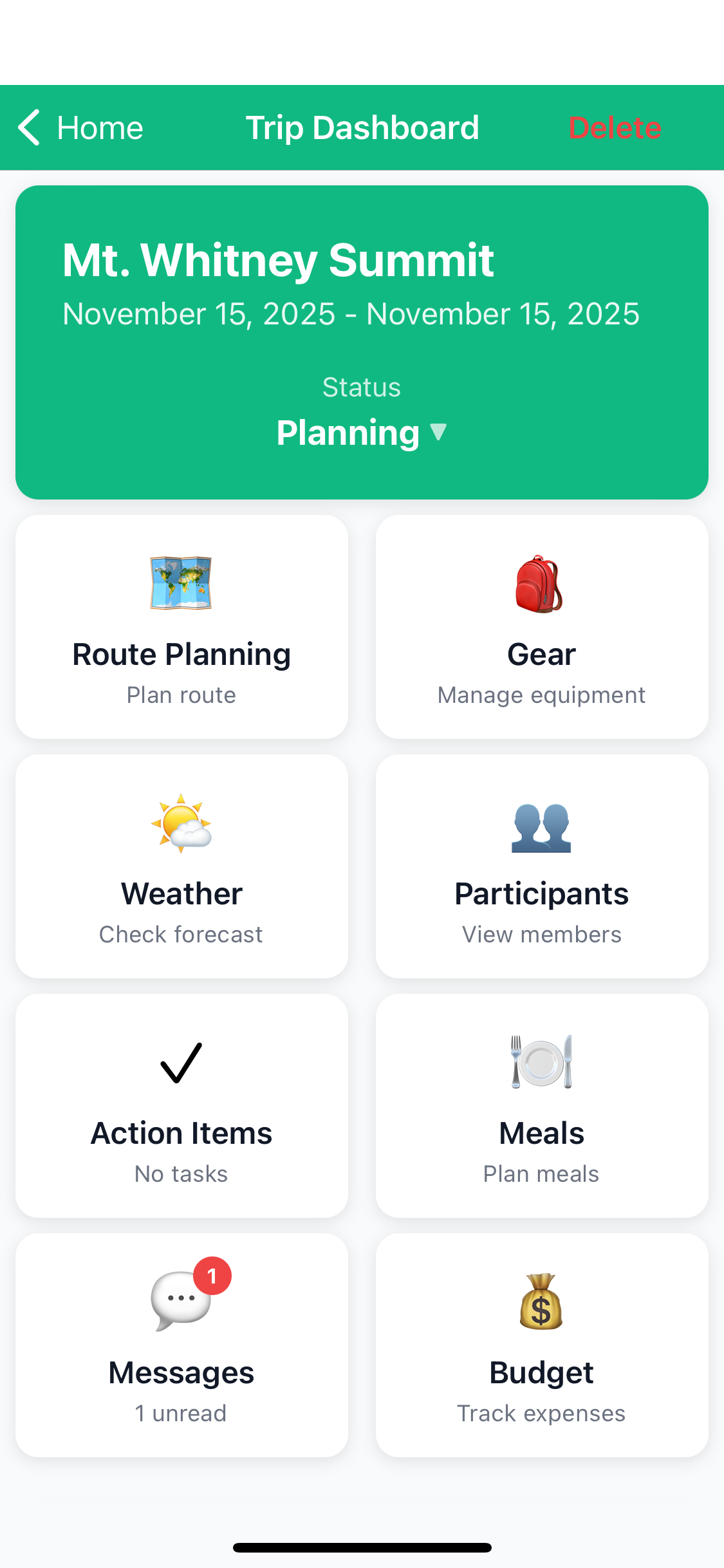Image resolution: width=724 pixels, height=1568 pixels.
Task: Select the Meals card
Action: click(x=542, y=1106)
